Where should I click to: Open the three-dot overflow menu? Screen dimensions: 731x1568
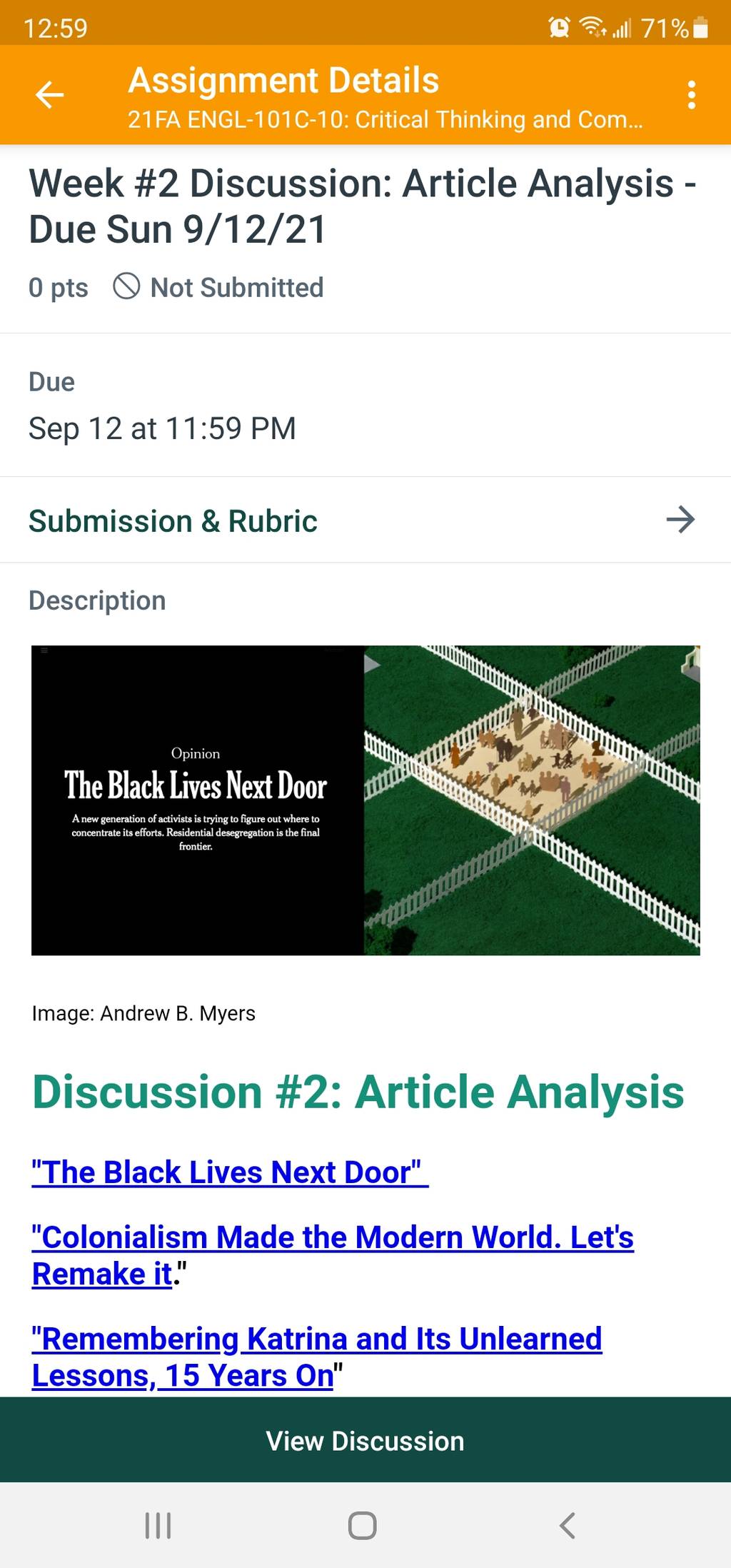[691, 95]
